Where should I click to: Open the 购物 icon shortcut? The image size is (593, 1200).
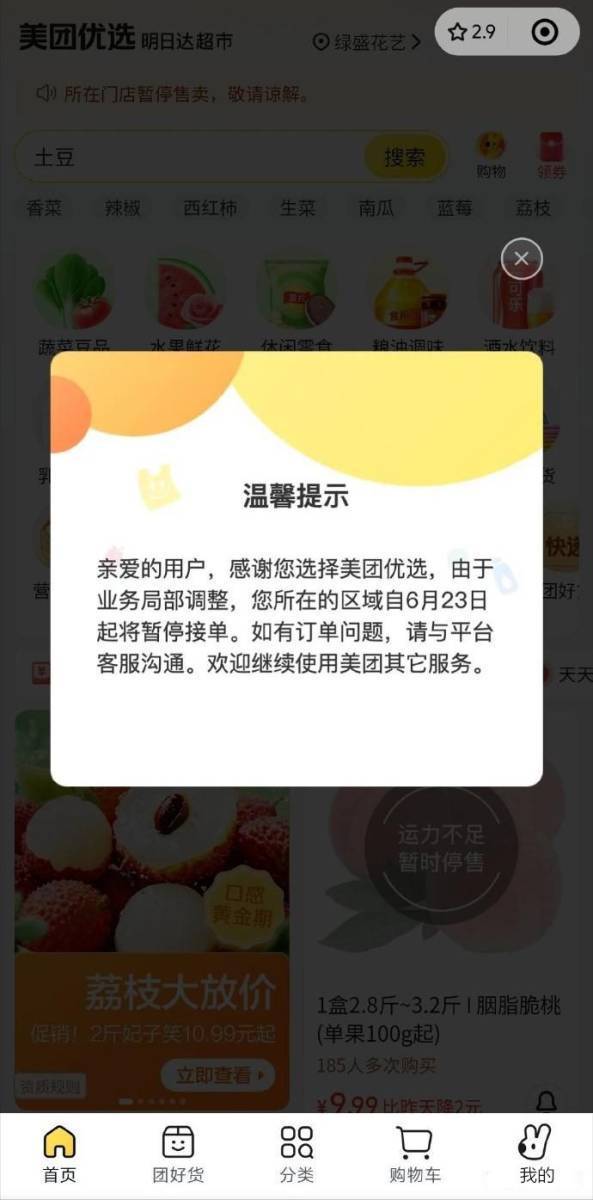(x=490, y=155)
